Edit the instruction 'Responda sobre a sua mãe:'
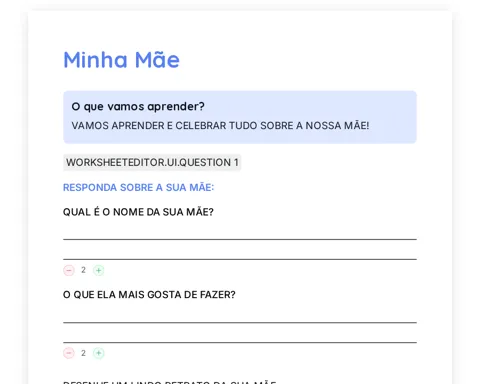The image size is (480, 384). tap(138, 187)
